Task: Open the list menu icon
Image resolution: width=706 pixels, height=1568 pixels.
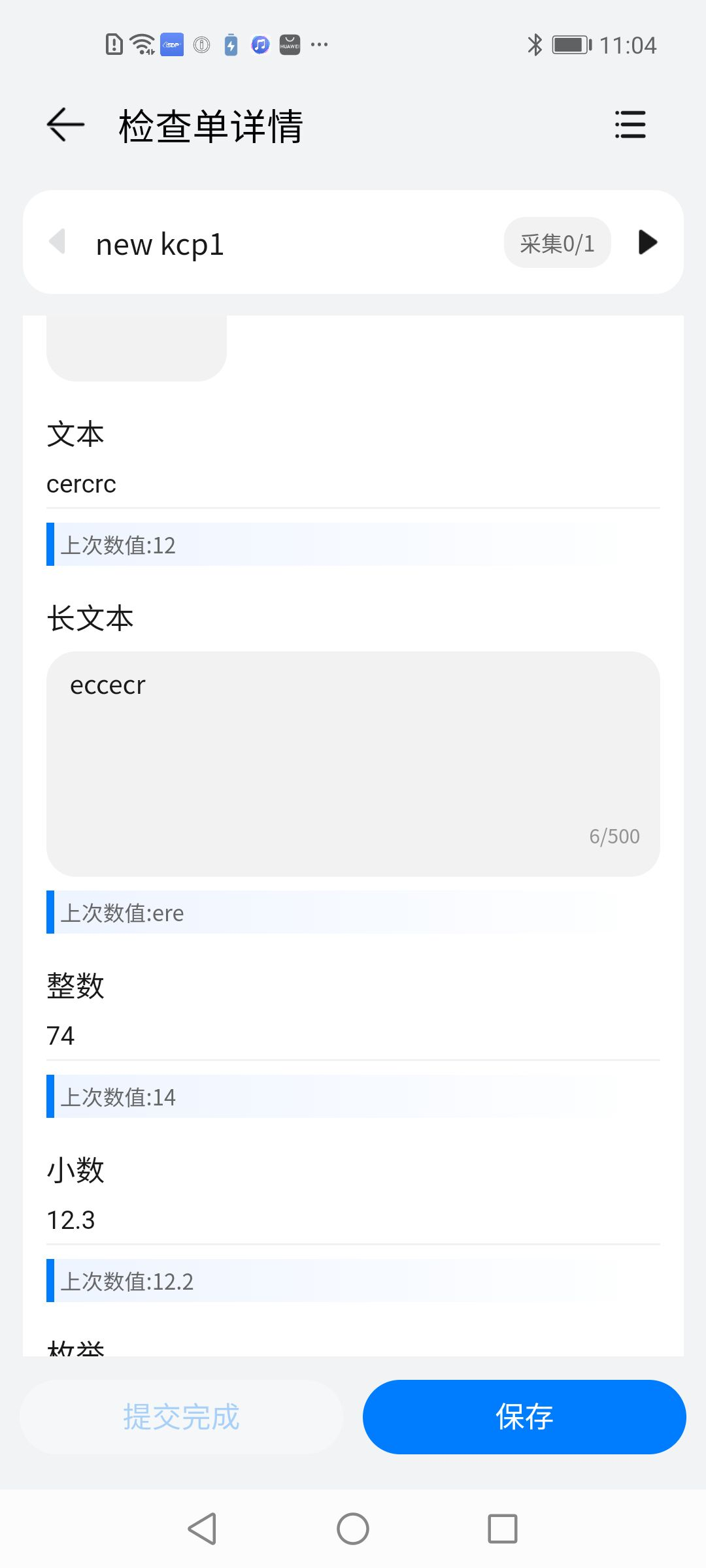Action: [x=630, y=125]
